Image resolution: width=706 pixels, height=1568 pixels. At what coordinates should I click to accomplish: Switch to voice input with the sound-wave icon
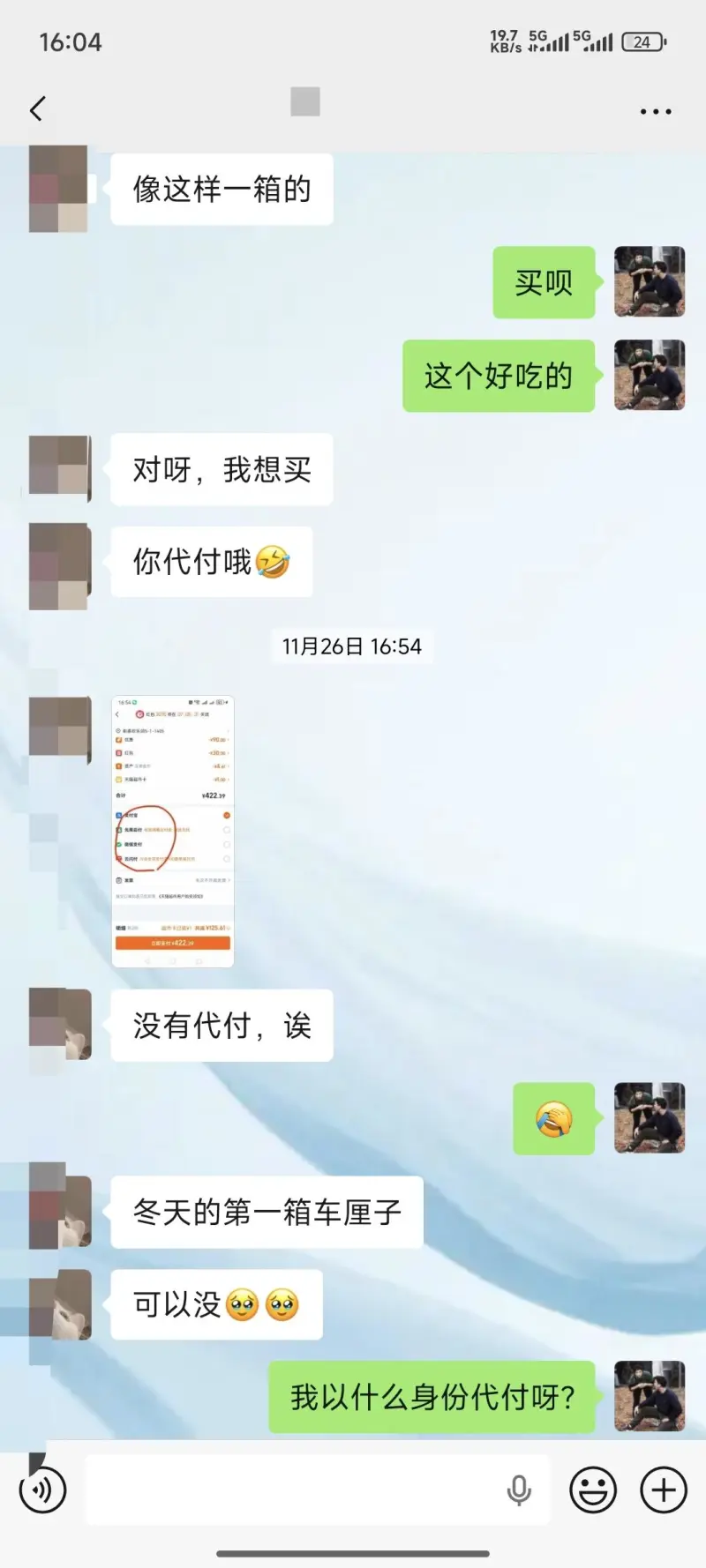point(42,1490)
